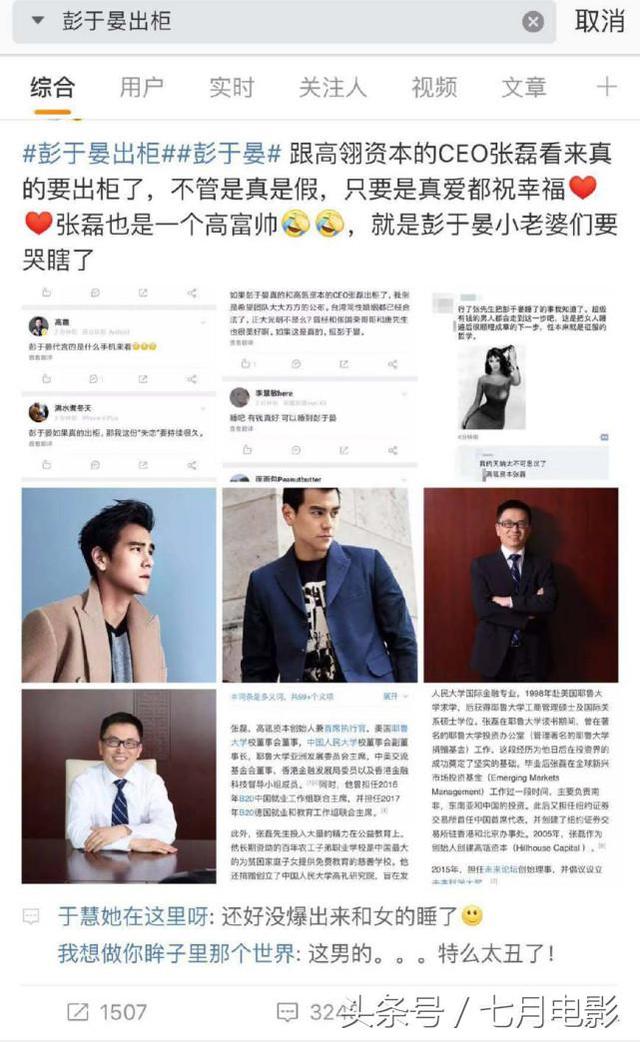Screen dimensions: 640x1042
Task: Switch to the 关注人 tab
Action: 333,87
